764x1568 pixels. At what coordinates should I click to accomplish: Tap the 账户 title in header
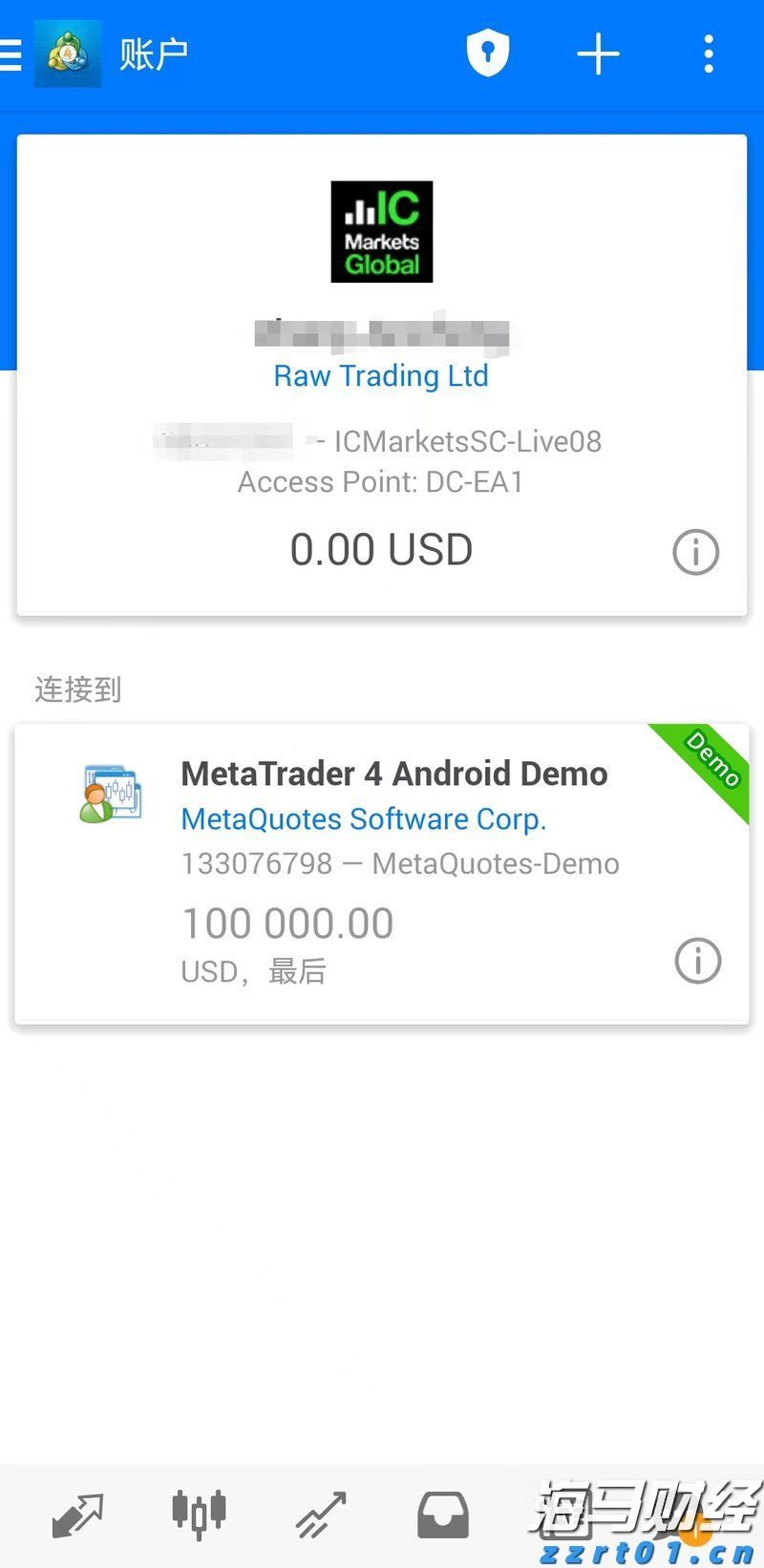point(155,54)
